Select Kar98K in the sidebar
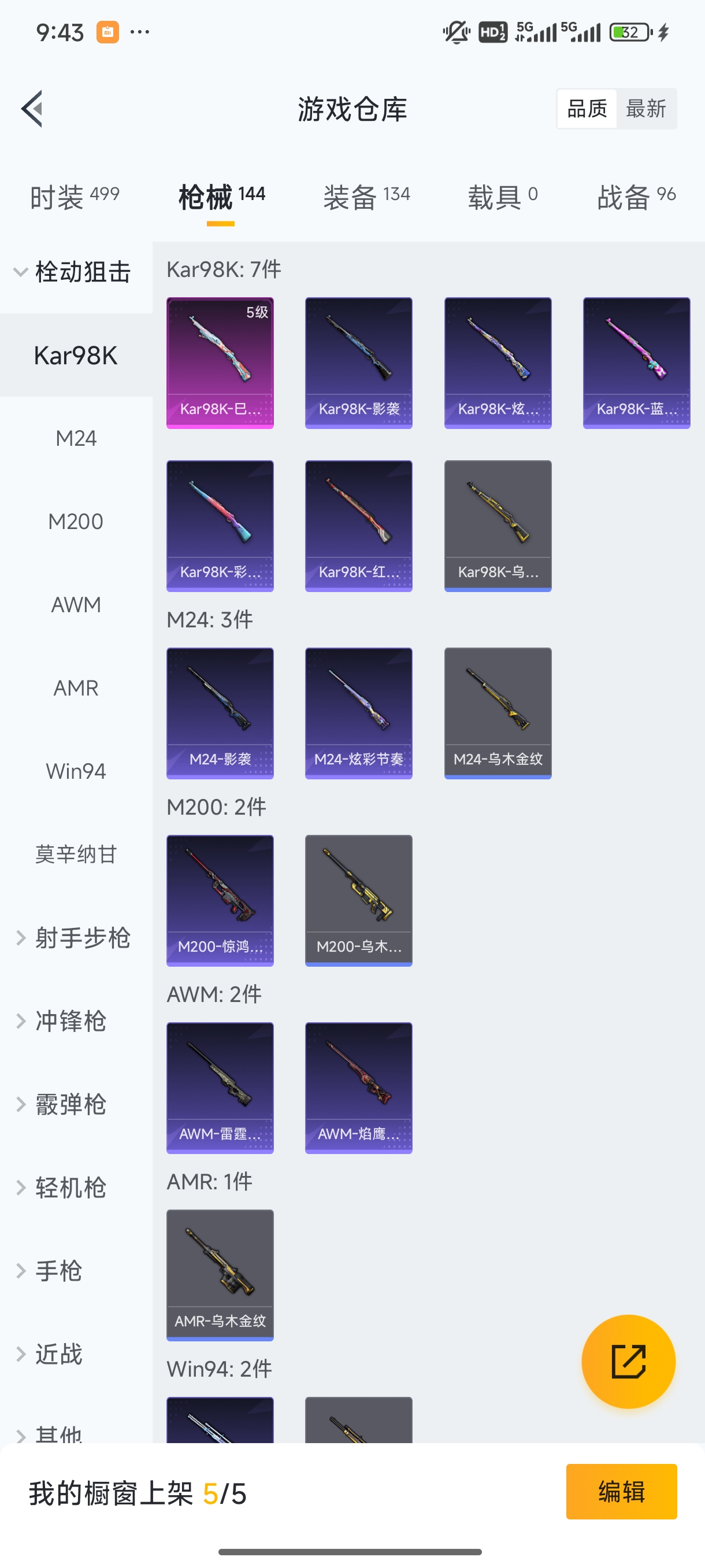Screen dimensions: 705x1568 click(x=76, y=356)
